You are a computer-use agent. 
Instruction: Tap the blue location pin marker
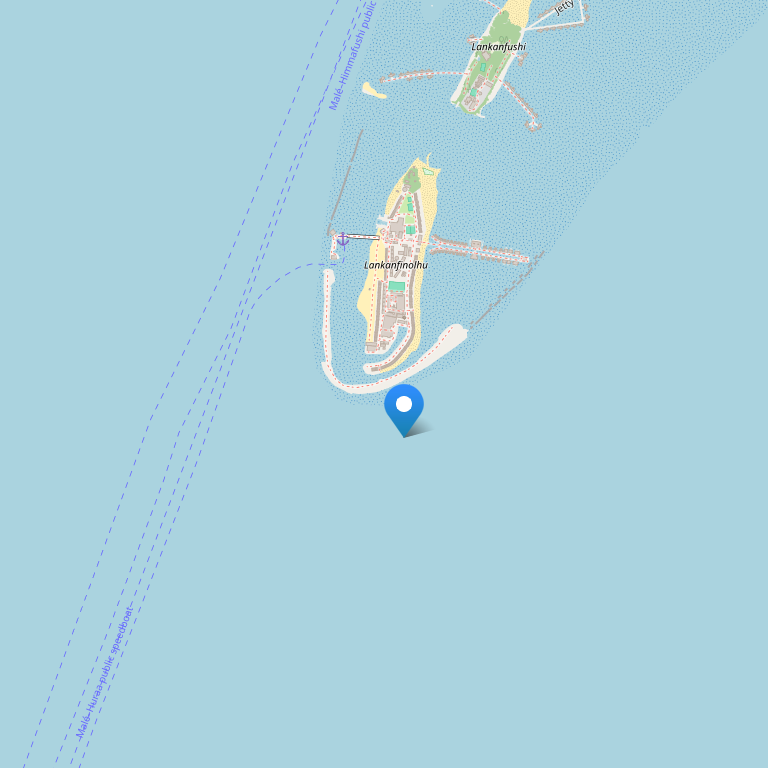click(404, 407)
